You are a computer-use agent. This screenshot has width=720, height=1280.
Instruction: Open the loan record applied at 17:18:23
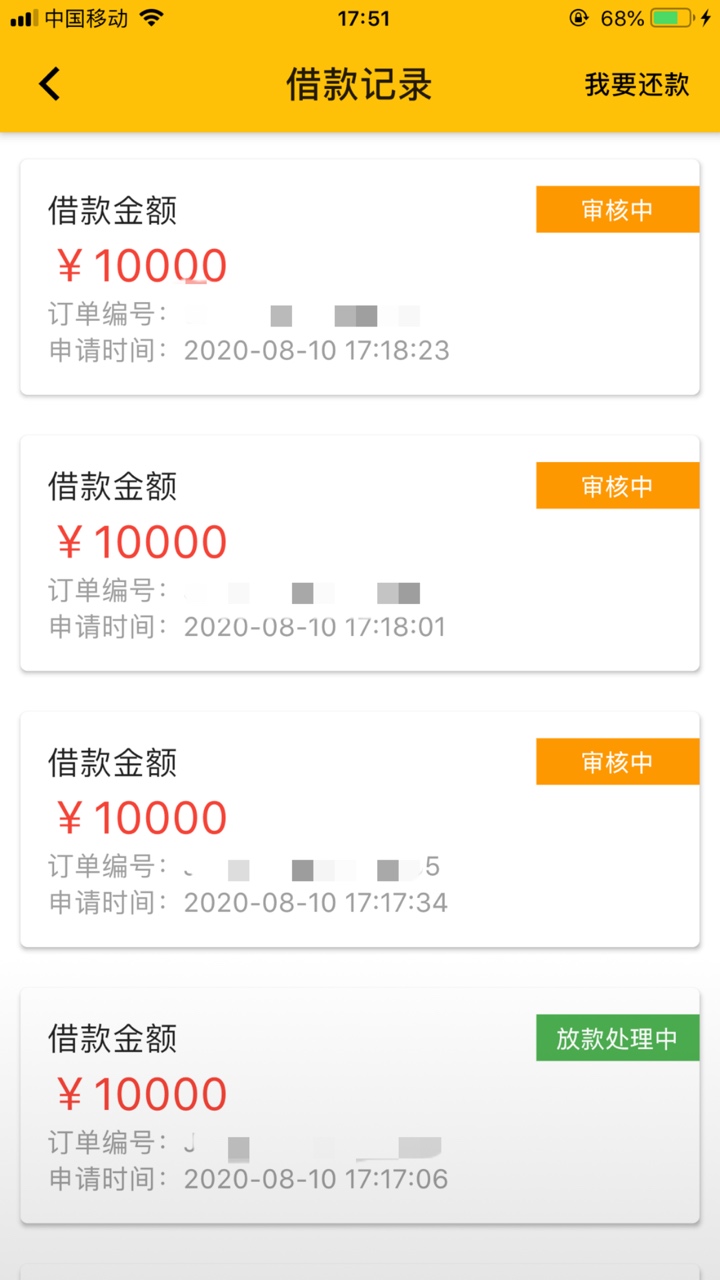(x=360, y=277)
